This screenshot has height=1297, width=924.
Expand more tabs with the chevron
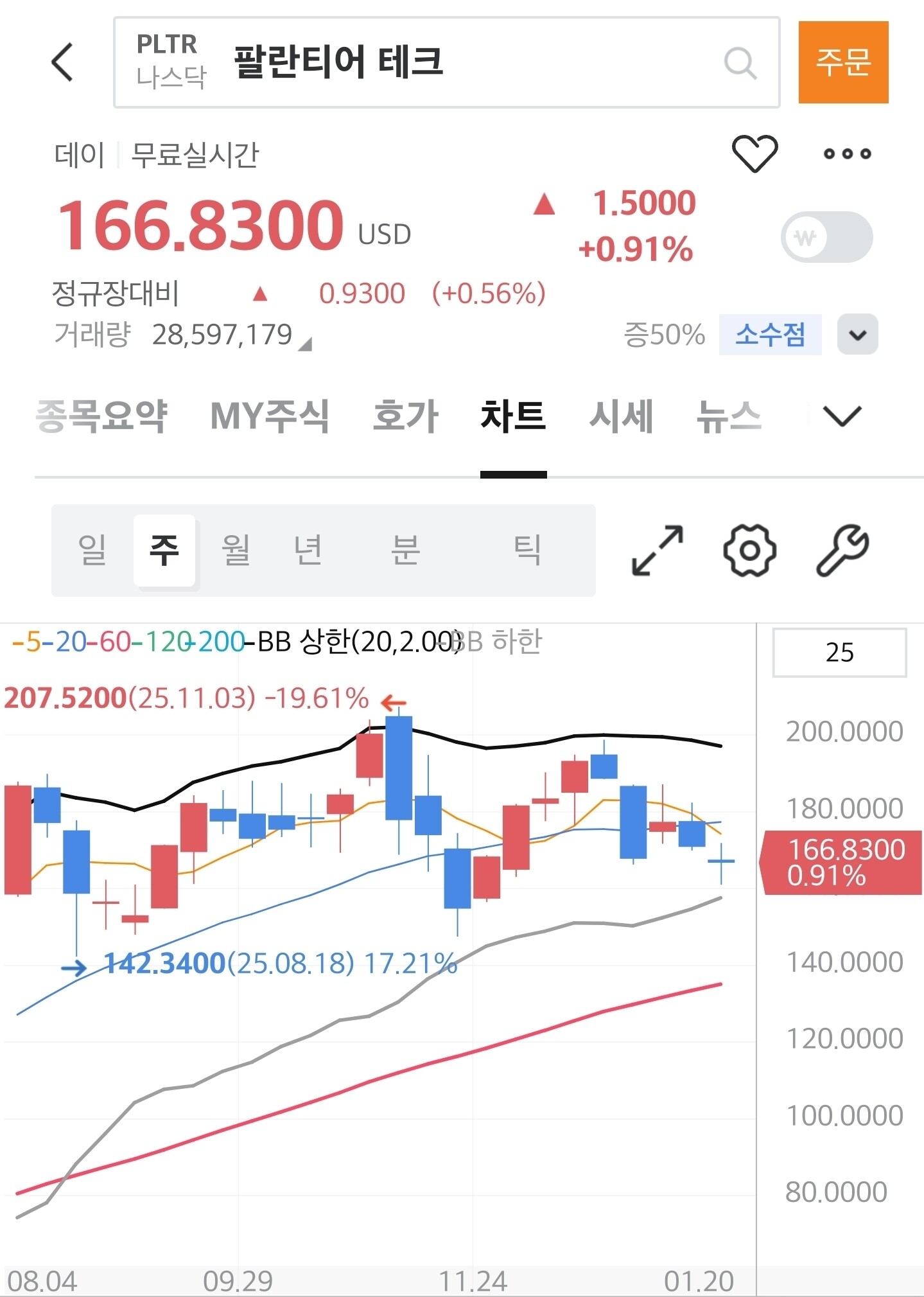coord(842,416)
